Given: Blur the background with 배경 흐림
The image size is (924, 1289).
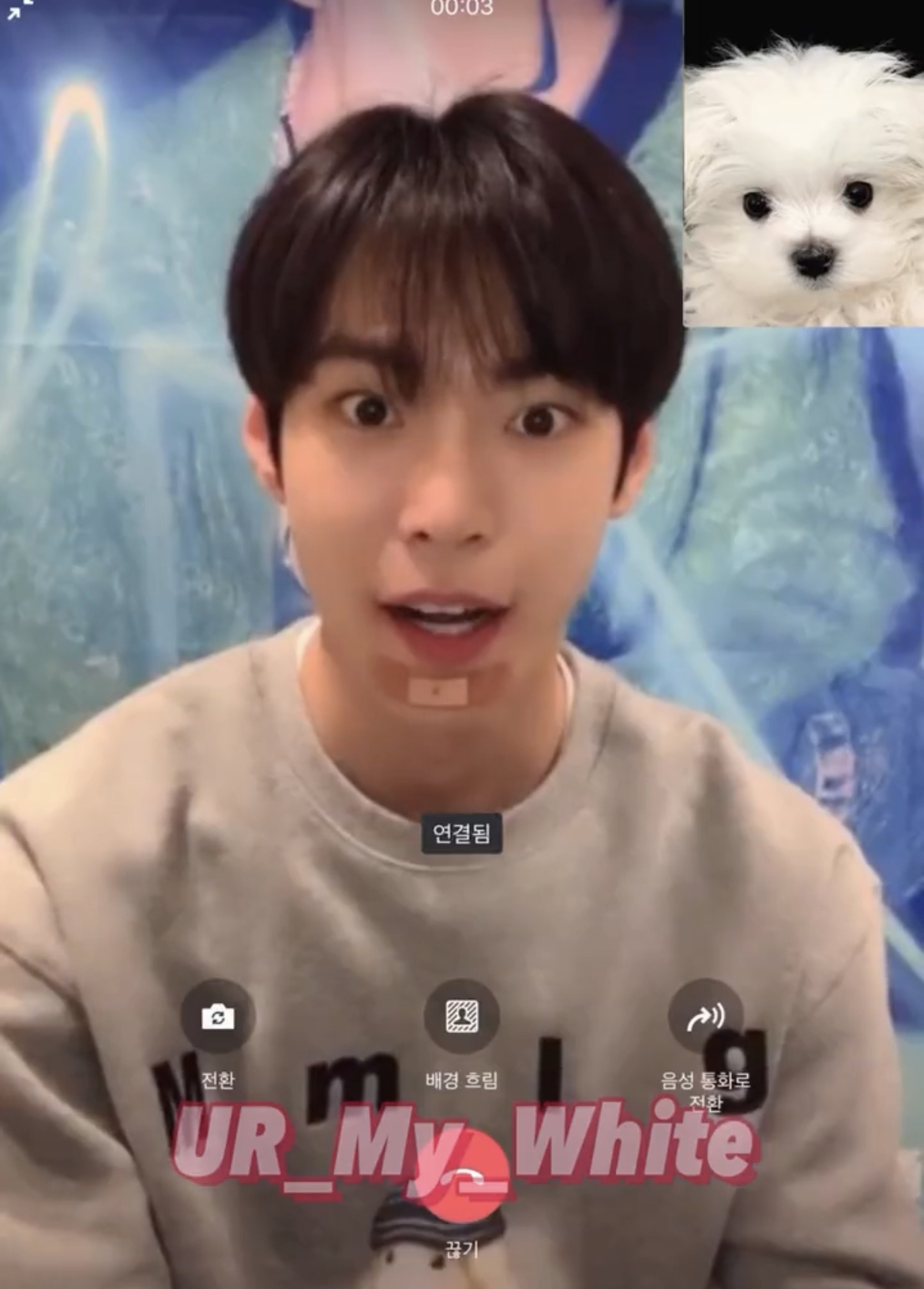Looking at the screenshot, I should (461, 1017).
